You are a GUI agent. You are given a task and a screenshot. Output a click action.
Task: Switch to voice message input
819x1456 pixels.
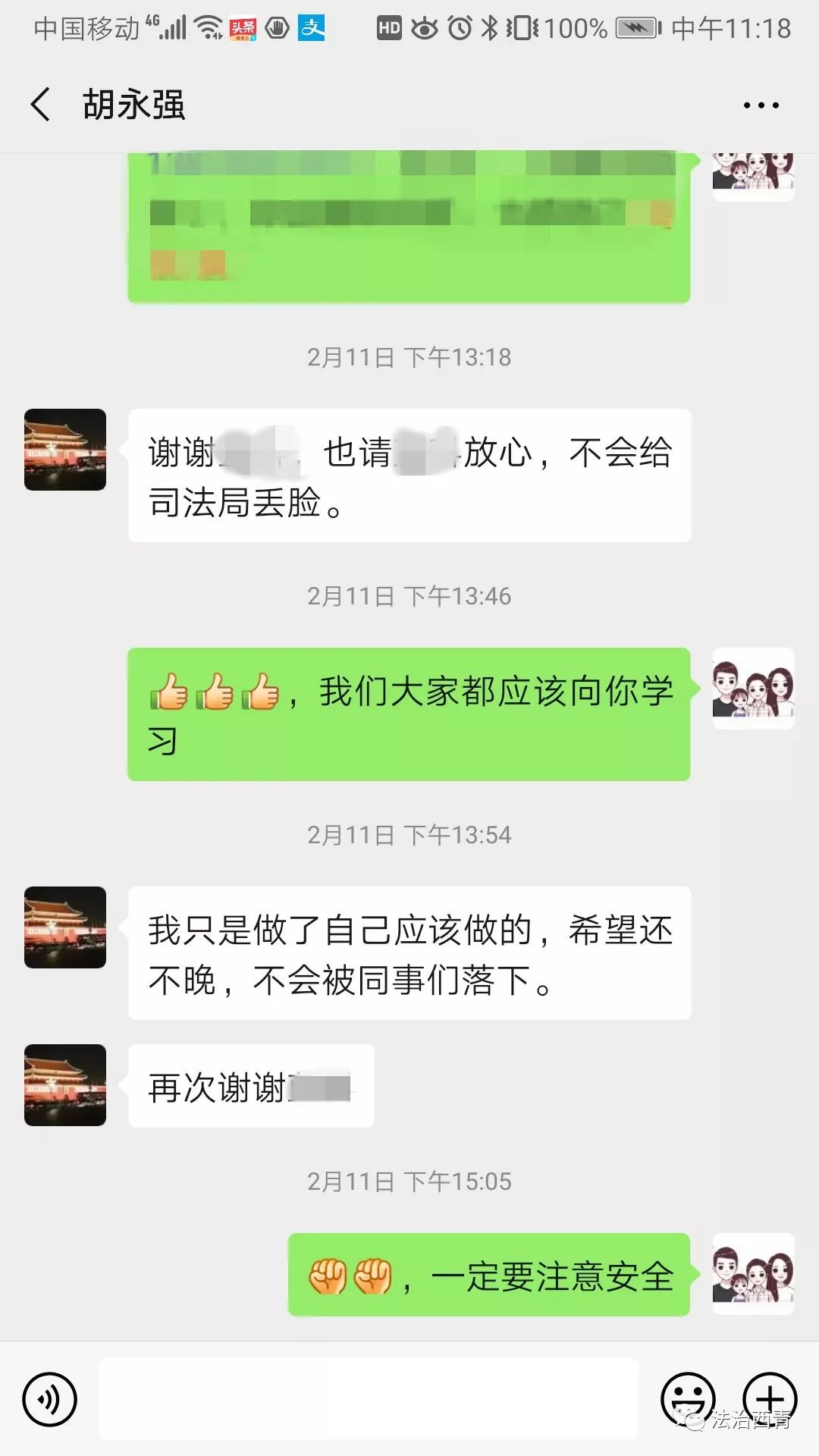coord(50,1399)
